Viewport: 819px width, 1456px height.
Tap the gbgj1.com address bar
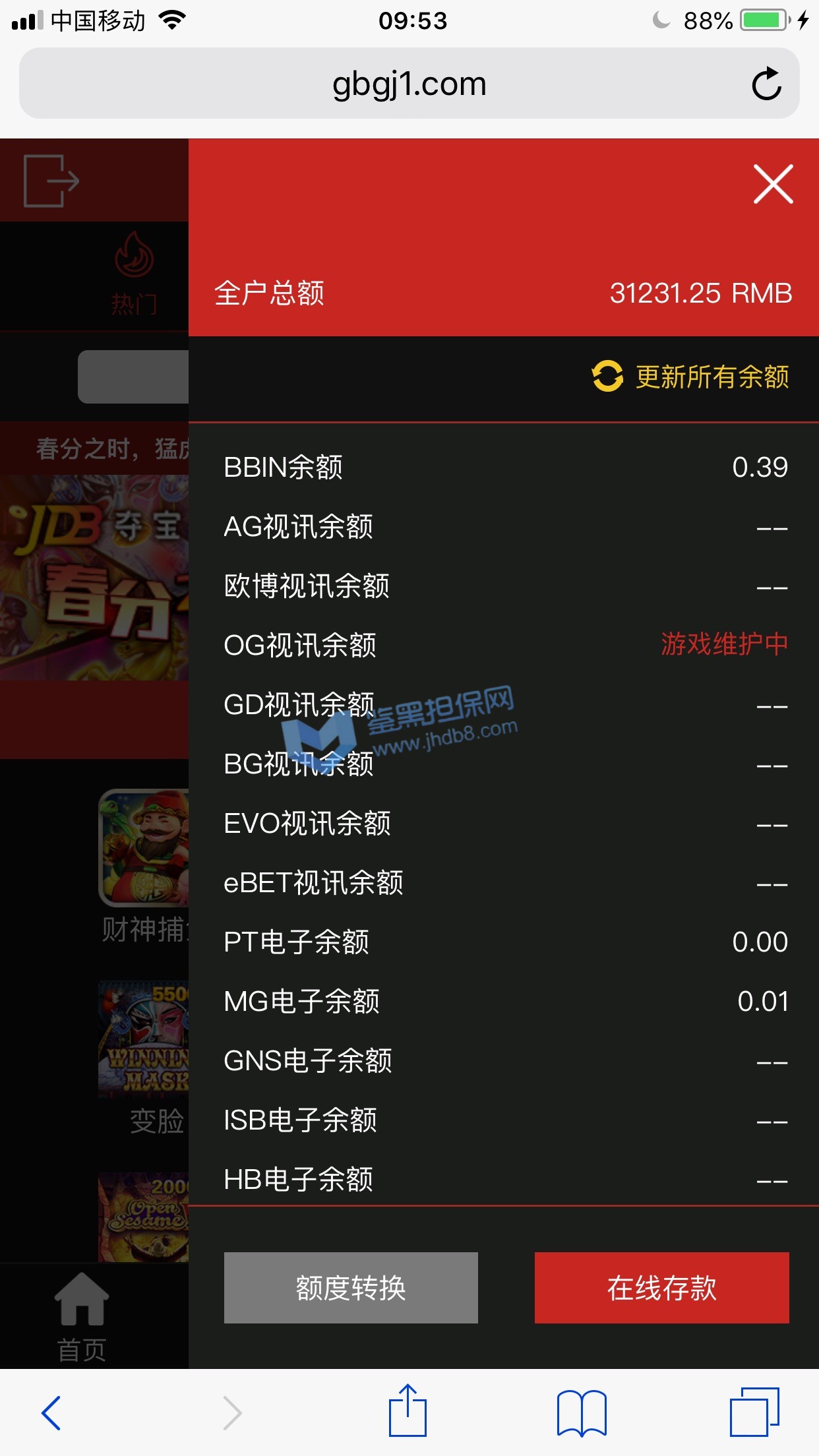(409, 84)
